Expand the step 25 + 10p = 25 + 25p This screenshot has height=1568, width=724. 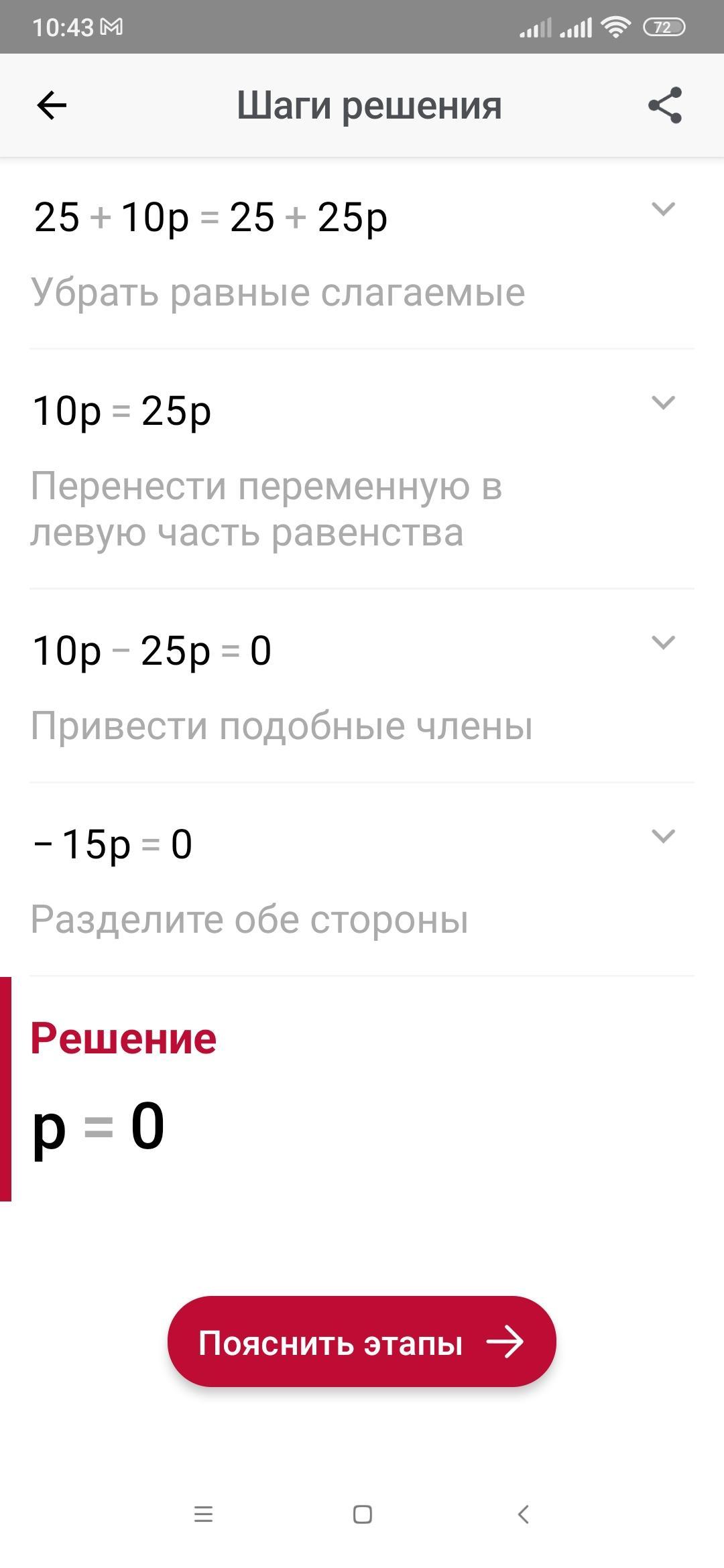(x=663, y=209)
